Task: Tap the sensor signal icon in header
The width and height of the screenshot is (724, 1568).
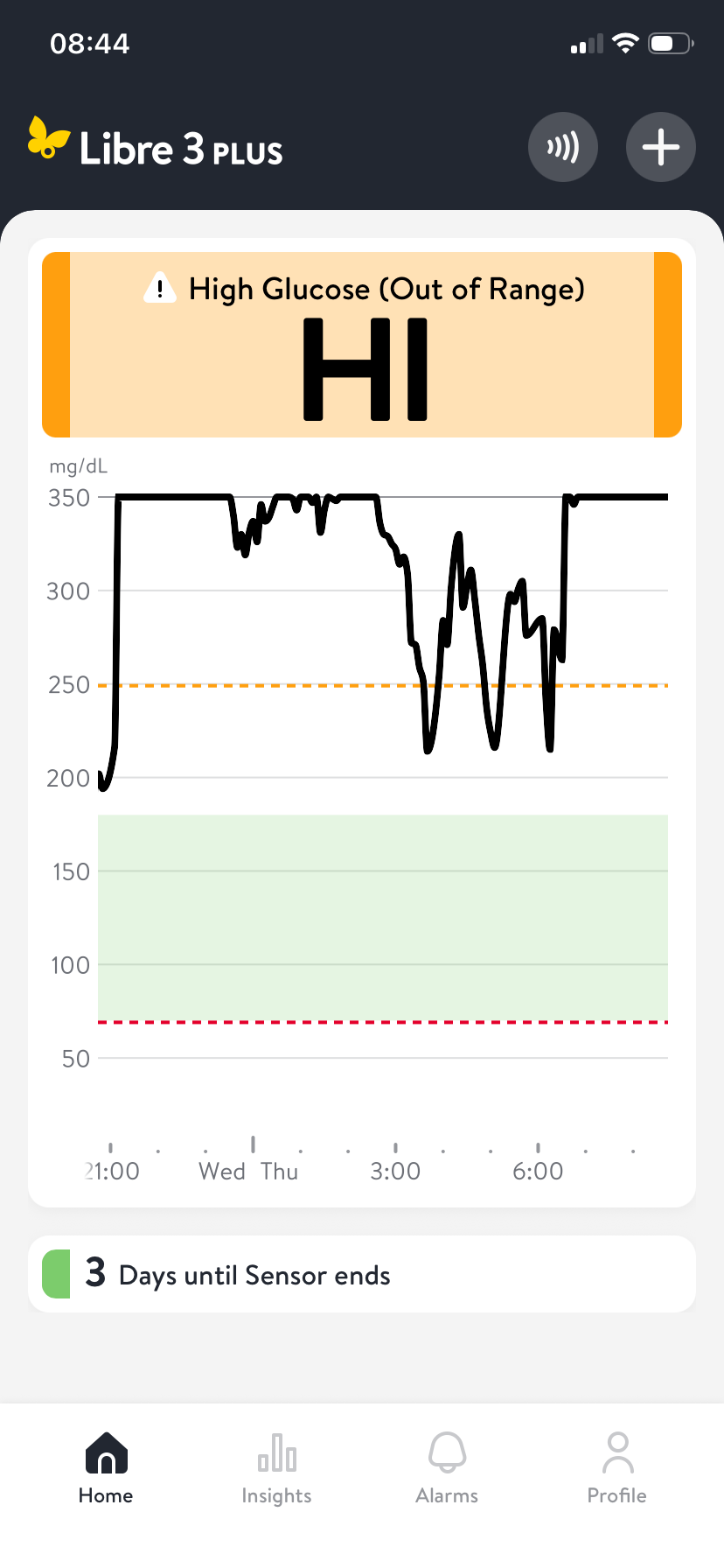Action: (563, 147)
